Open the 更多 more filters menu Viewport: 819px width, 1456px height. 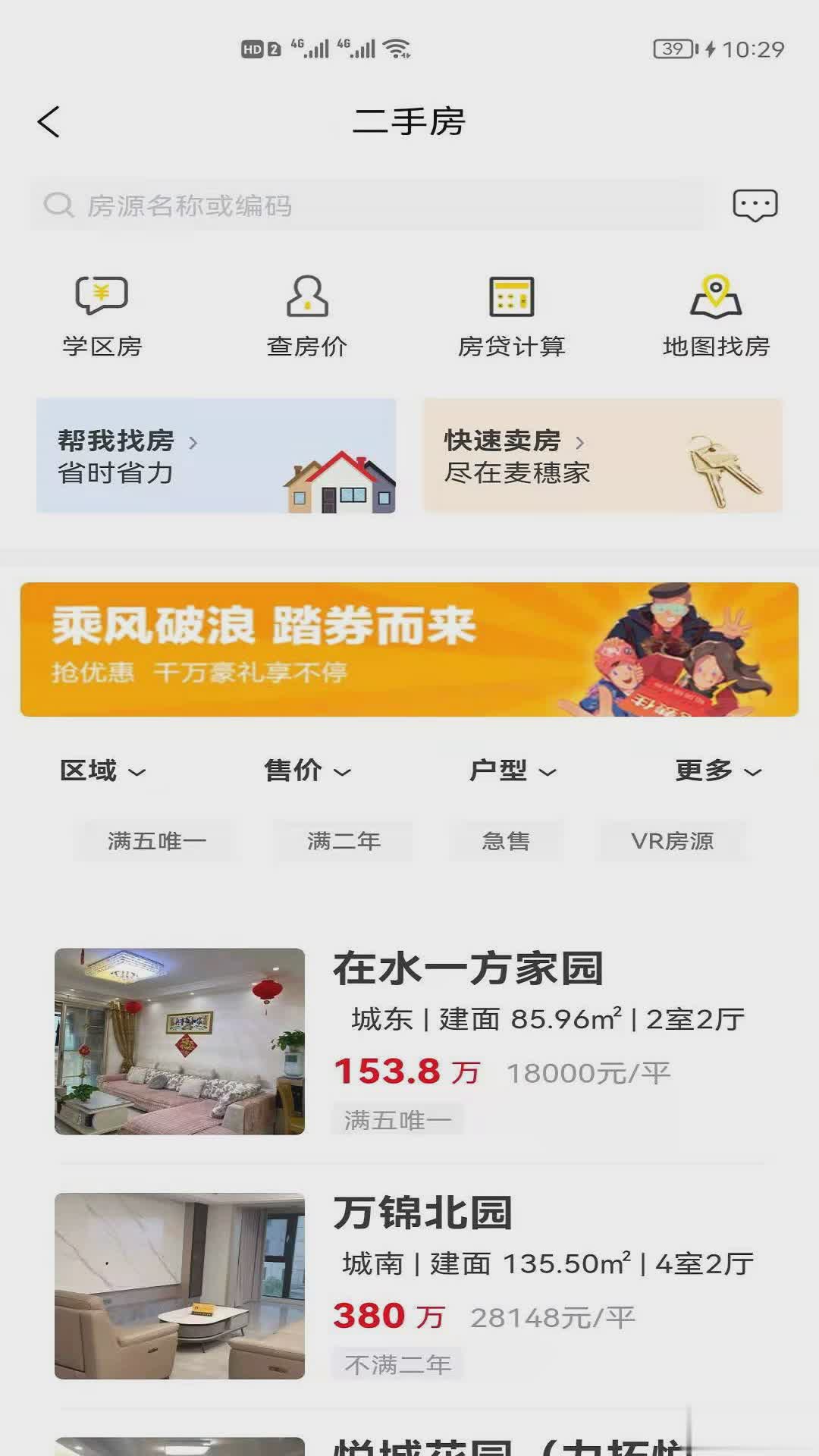715,771
